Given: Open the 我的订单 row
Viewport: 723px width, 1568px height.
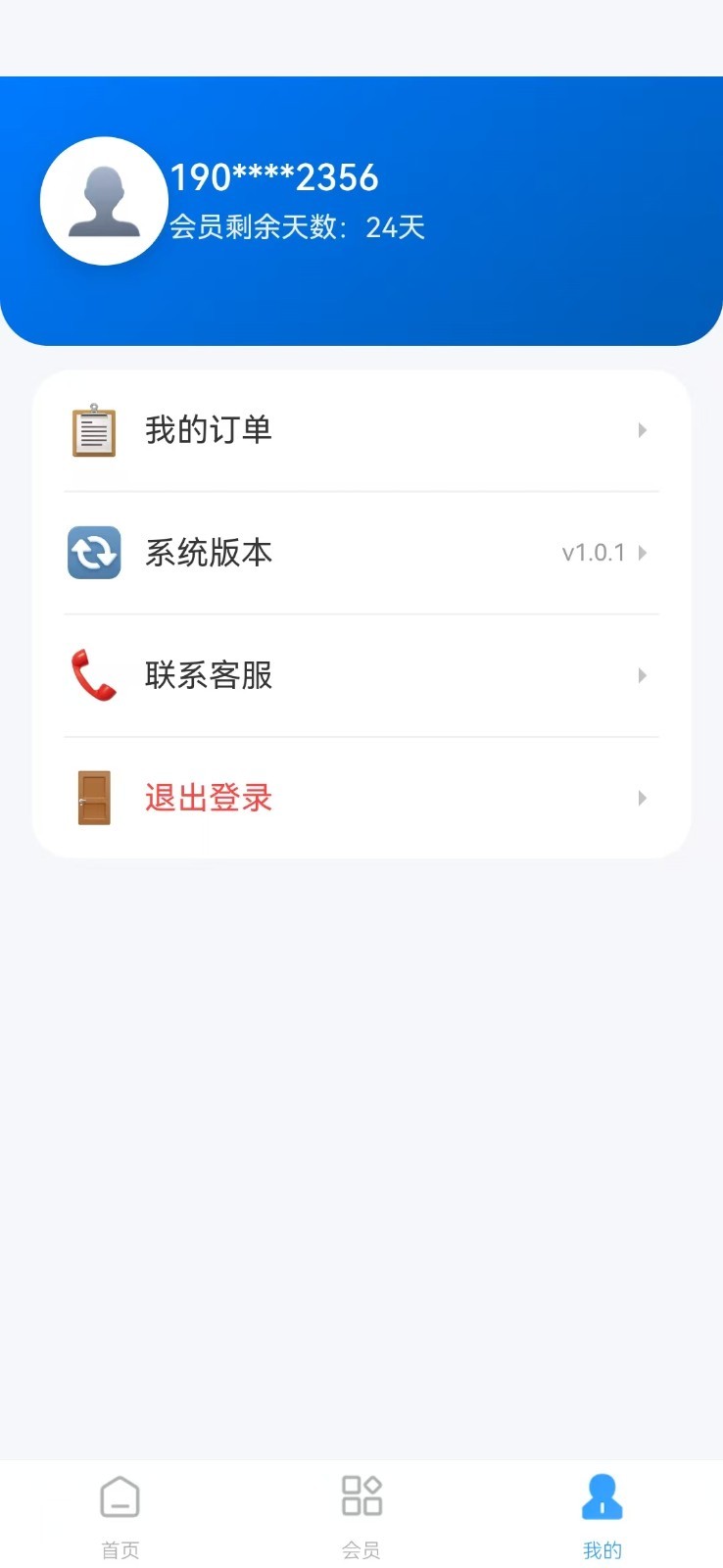Looking at the screenshot, I should coord(361,430).
